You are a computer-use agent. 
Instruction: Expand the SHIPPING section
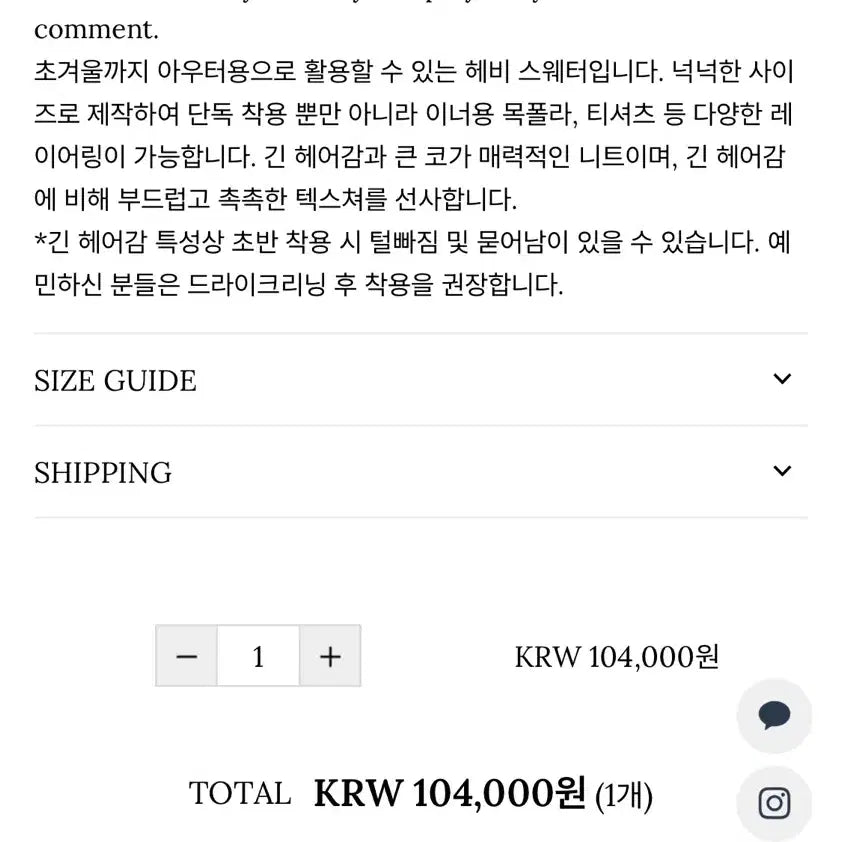pos(421,472)
